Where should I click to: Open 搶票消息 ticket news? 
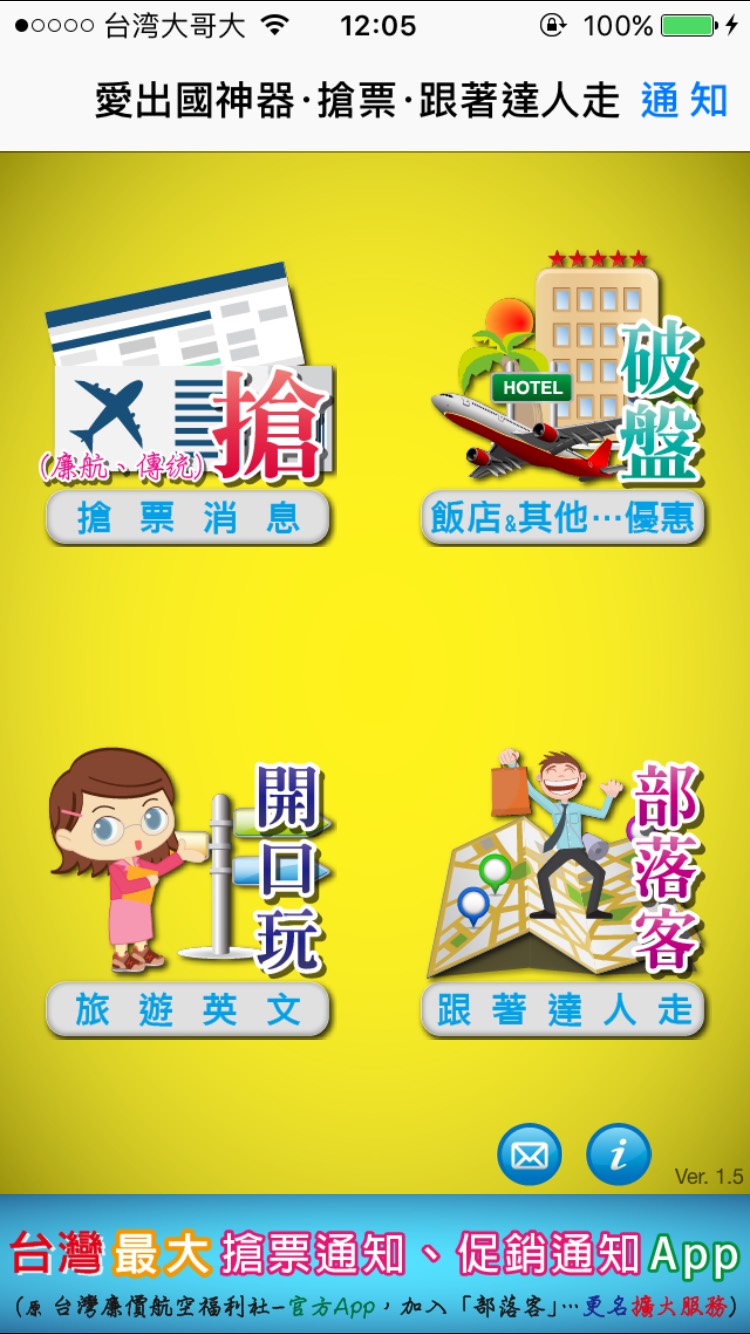tap(188, 517)
